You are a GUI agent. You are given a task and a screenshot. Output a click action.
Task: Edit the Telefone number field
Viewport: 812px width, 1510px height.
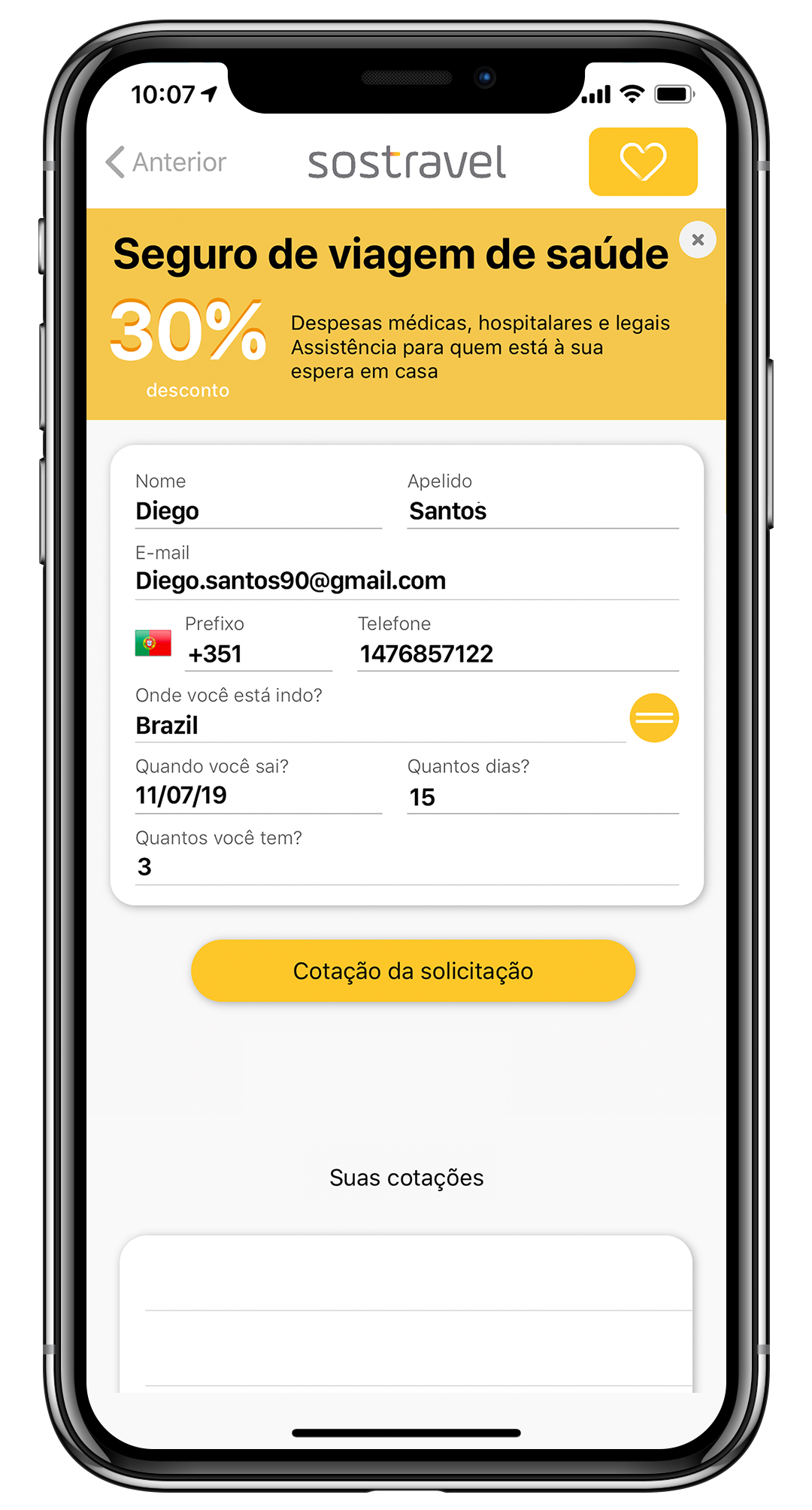point(517,654)
